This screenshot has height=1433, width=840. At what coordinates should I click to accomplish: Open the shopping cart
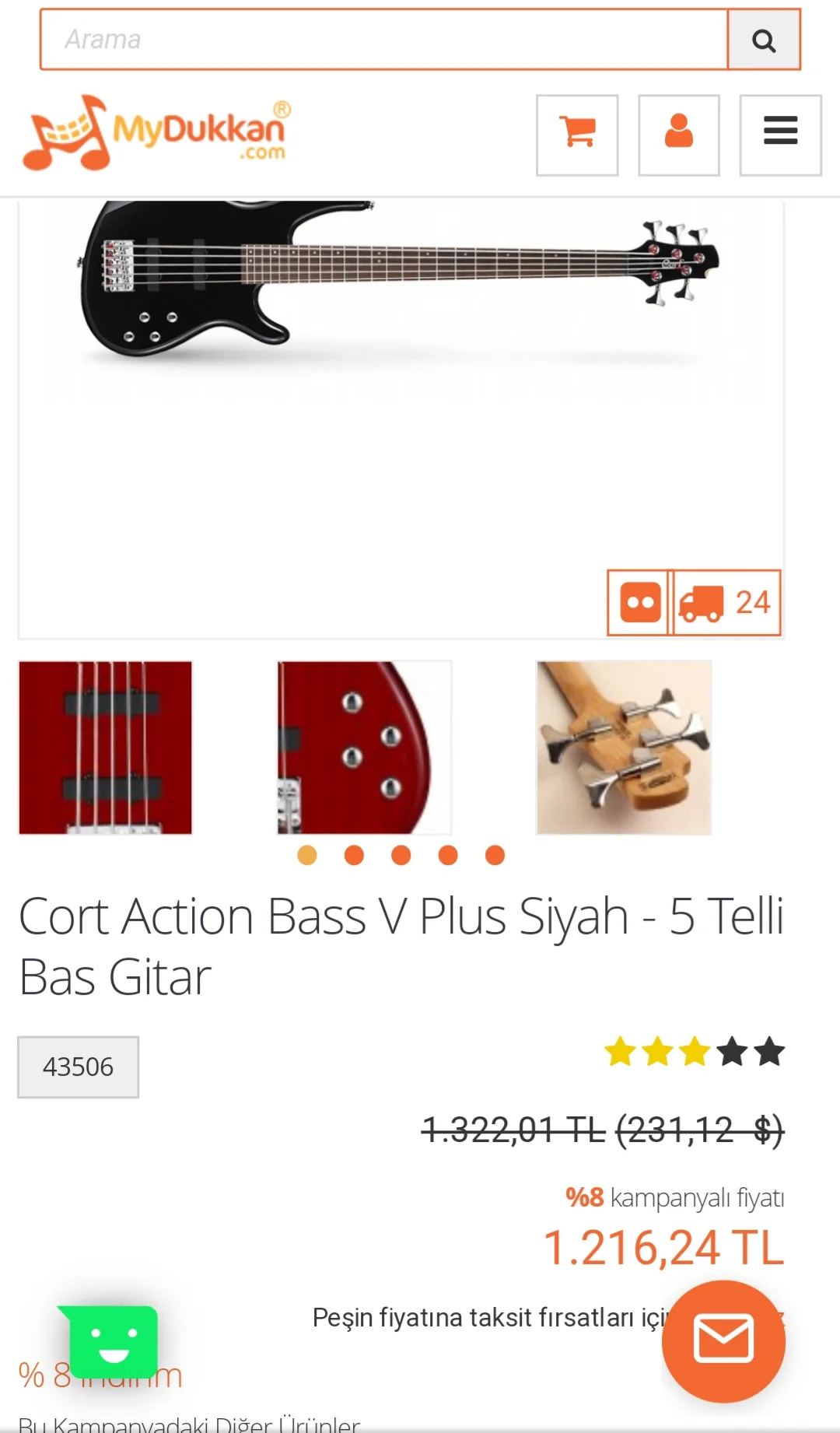tap(577, 135)
